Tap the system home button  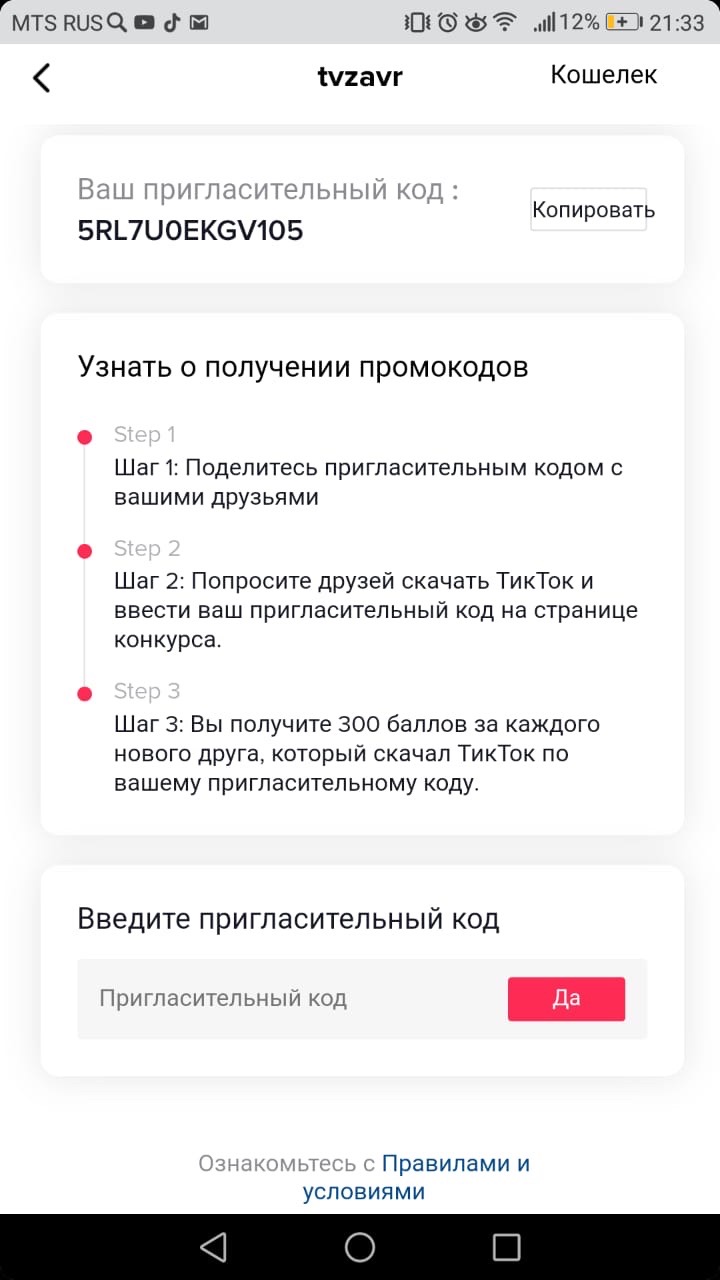click(360, 1246)
